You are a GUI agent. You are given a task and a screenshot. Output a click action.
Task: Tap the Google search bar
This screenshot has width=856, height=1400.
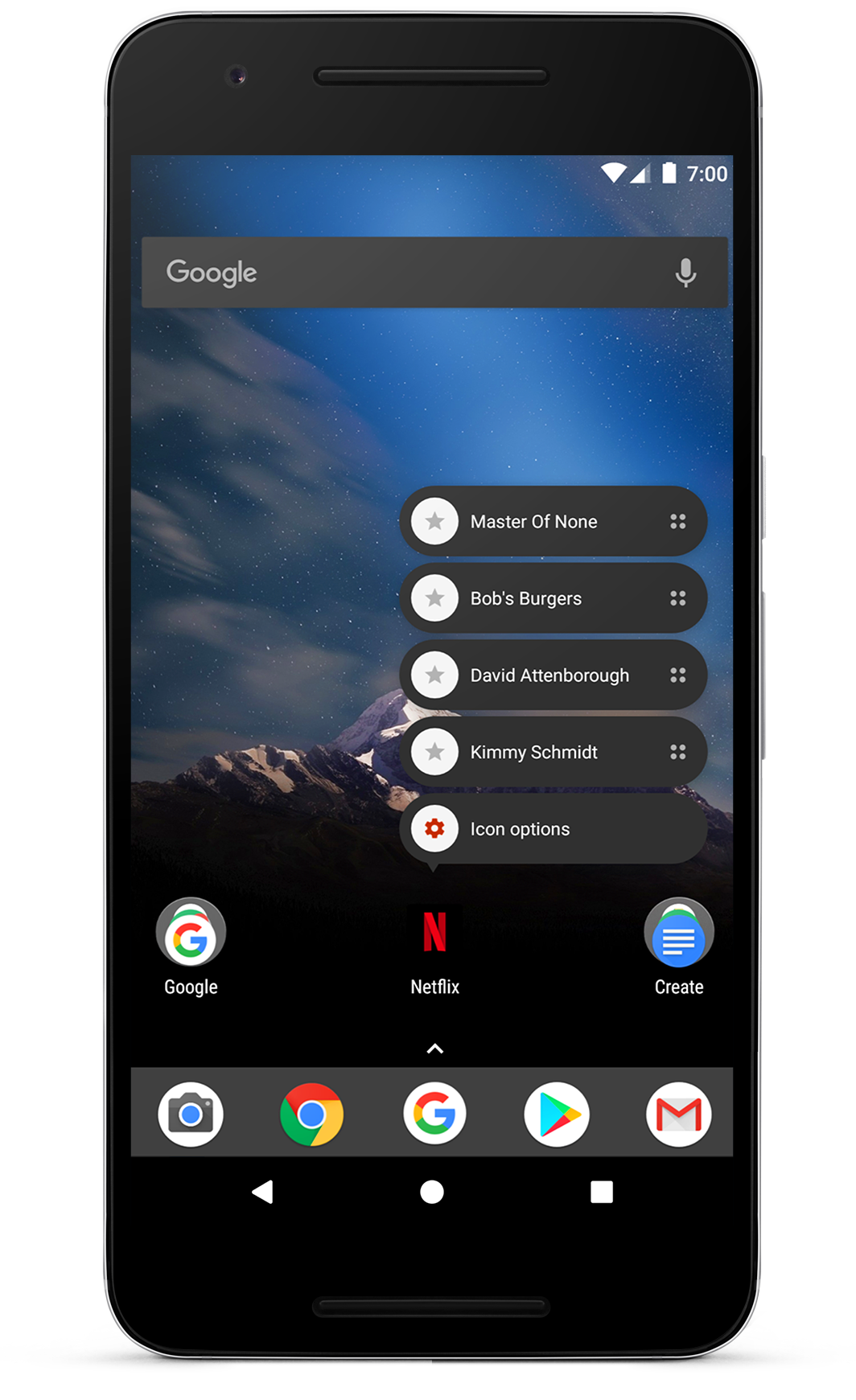tap(434, 273)
